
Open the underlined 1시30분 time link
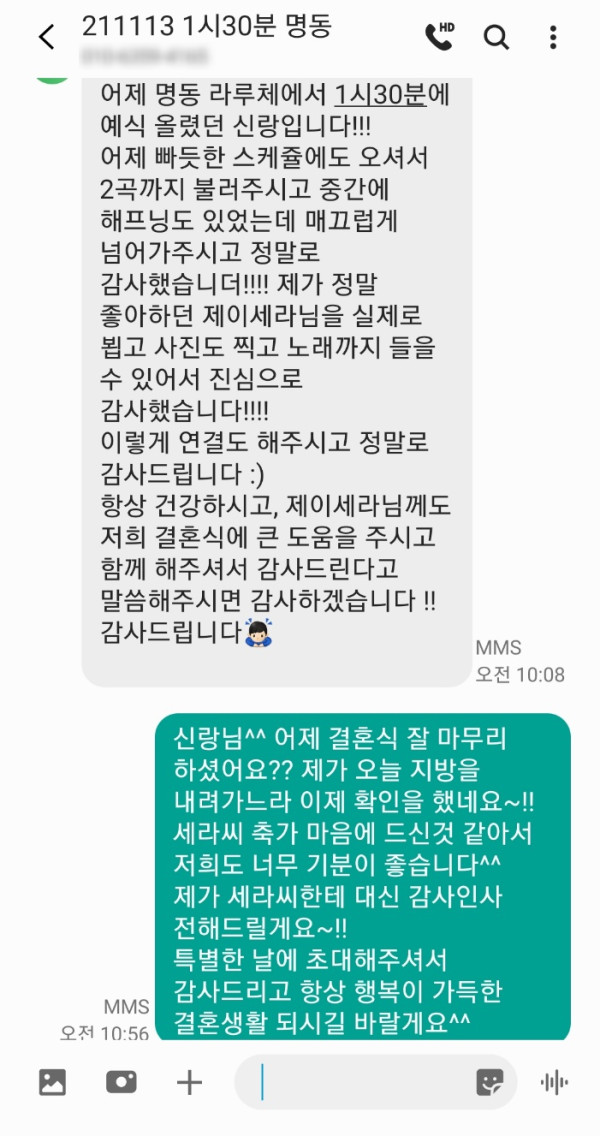click(x=394, y=97)
